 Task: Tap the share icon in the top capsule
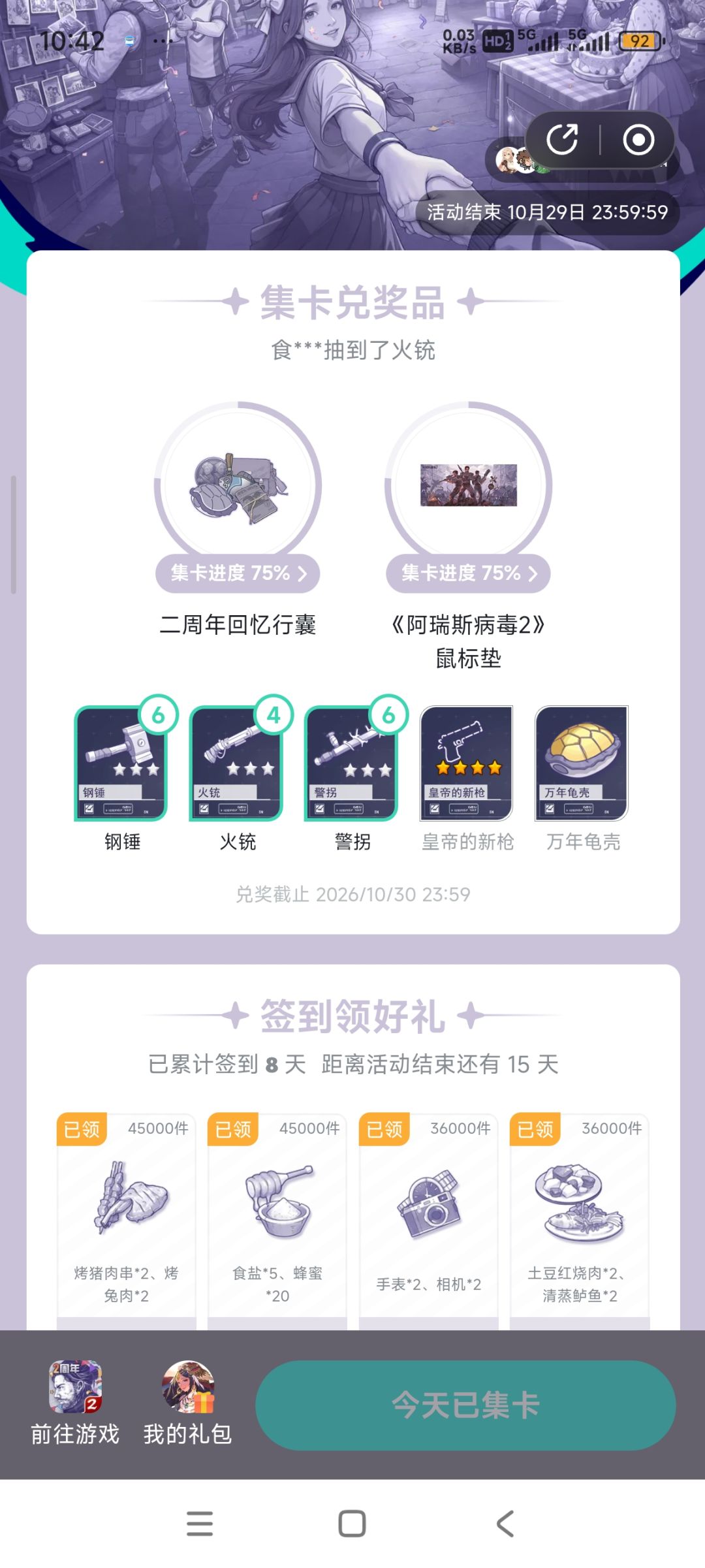pyautogui.click(x=562, y=140)
